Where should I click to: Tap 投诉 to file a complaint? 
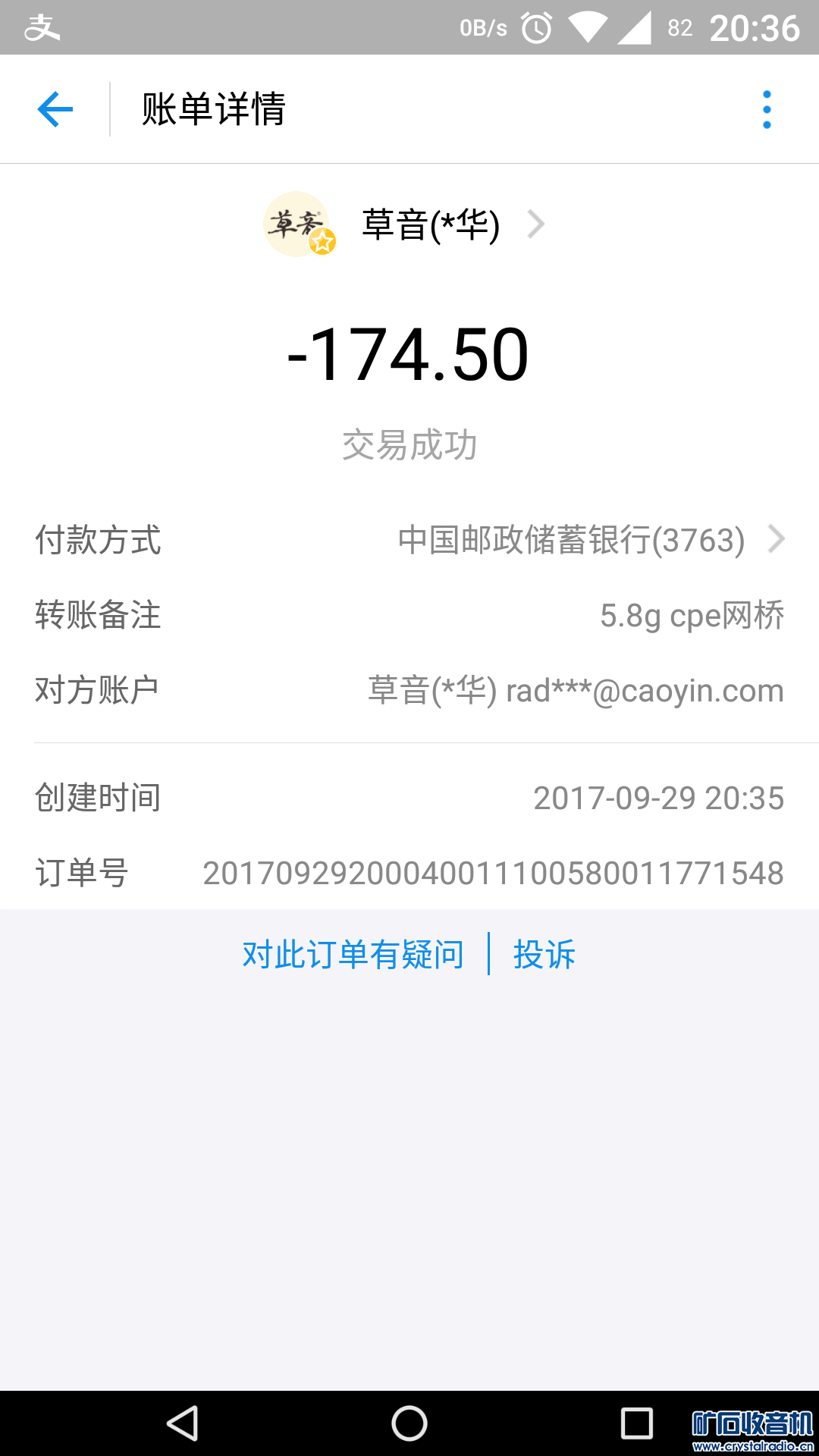coord(544,954)
